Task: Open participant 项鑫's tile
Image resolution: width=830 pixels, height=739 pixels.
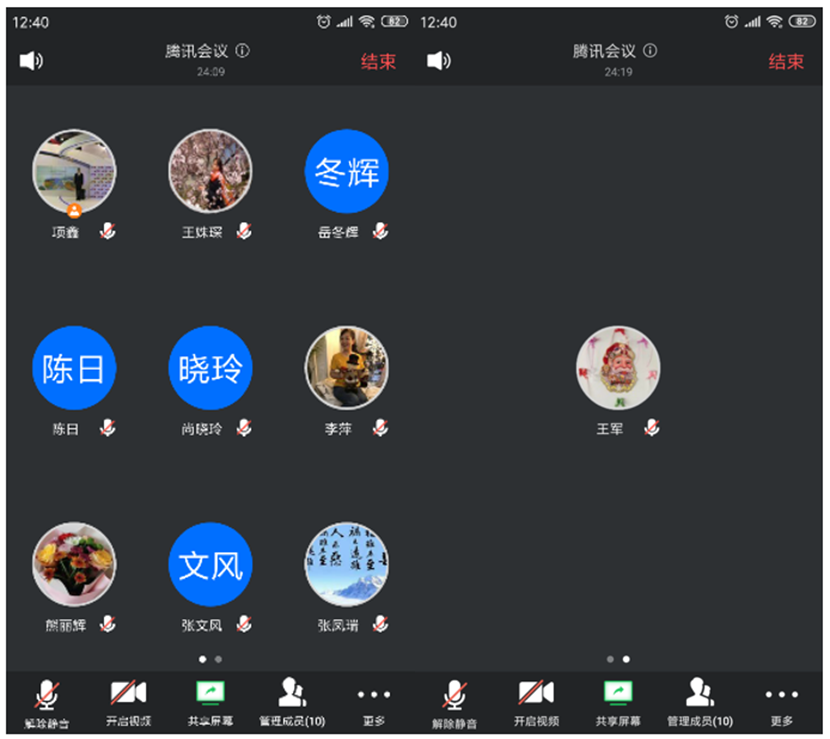Action: [74, 172]
